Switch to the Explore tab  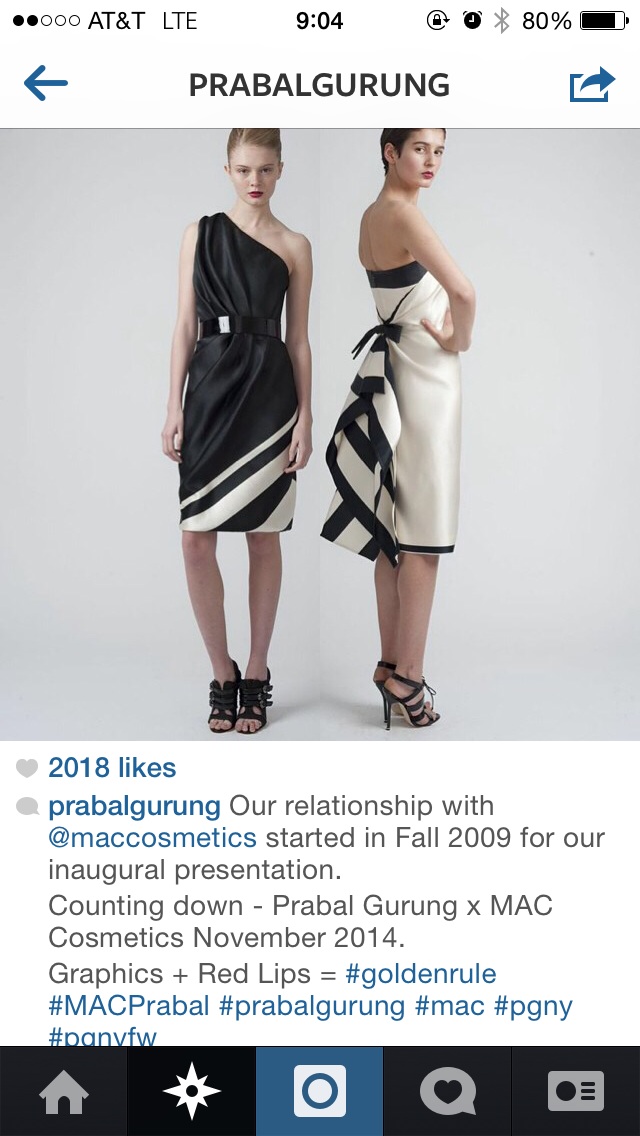coord(191,1091)
